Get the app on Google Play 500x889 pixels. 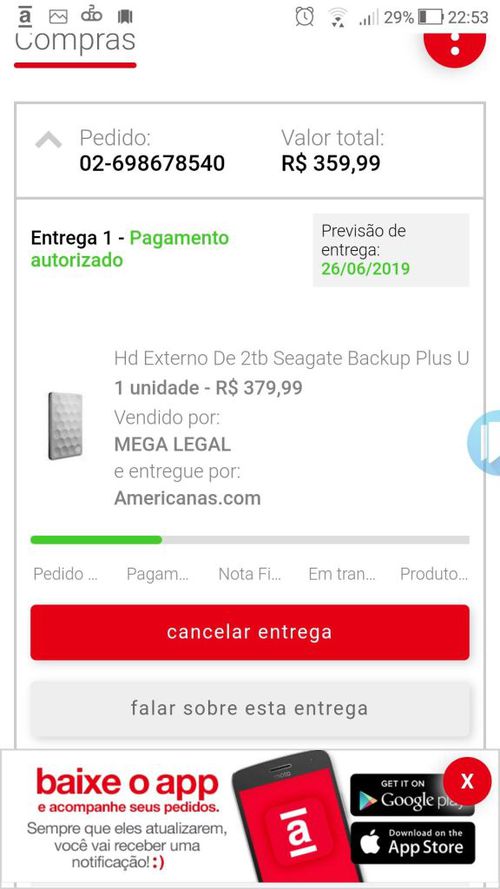tap(412, 795)
